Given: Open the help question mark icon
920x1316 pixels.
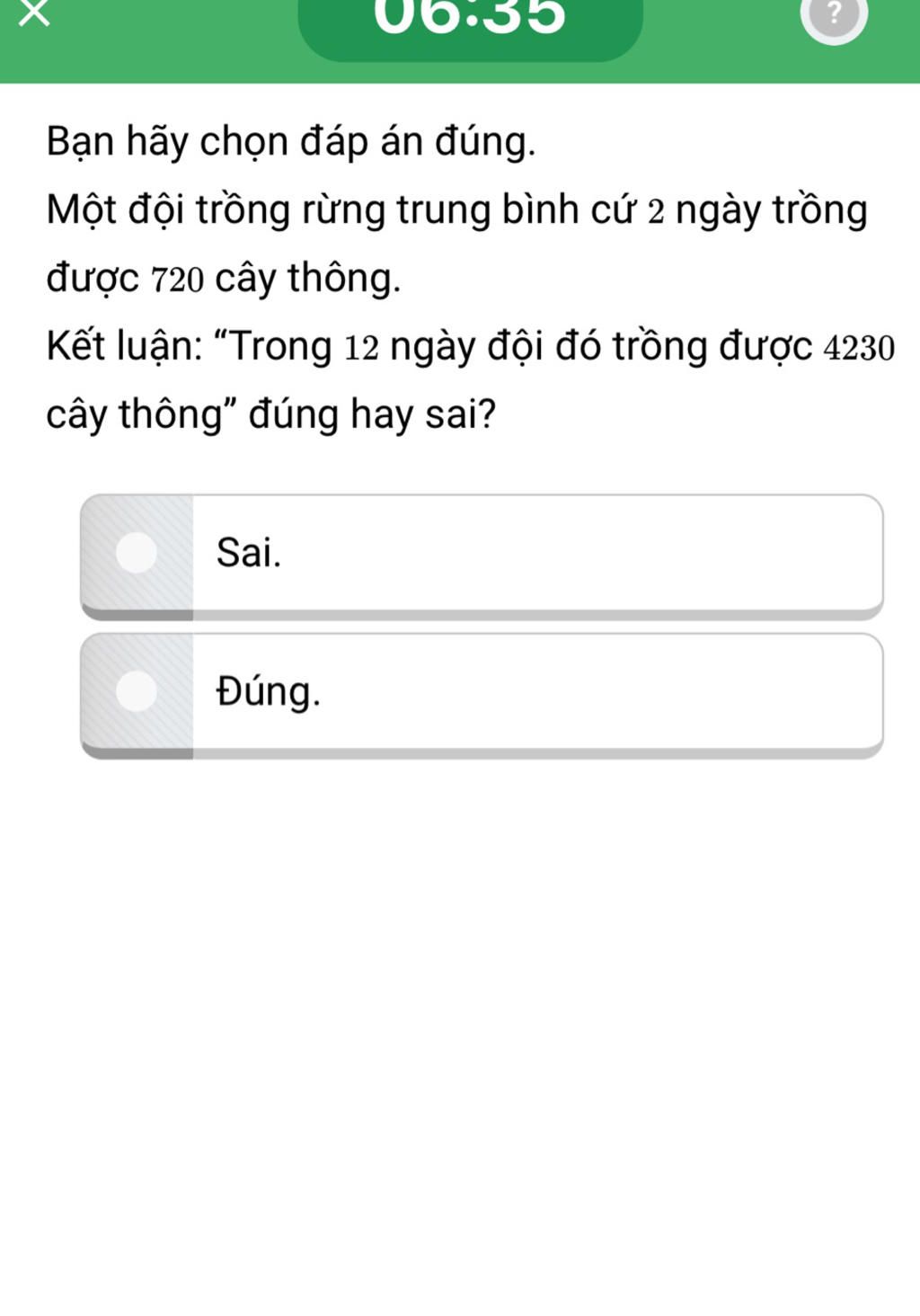Looking at the screenshot, I should pyautogui.click(x=834, y=15).
